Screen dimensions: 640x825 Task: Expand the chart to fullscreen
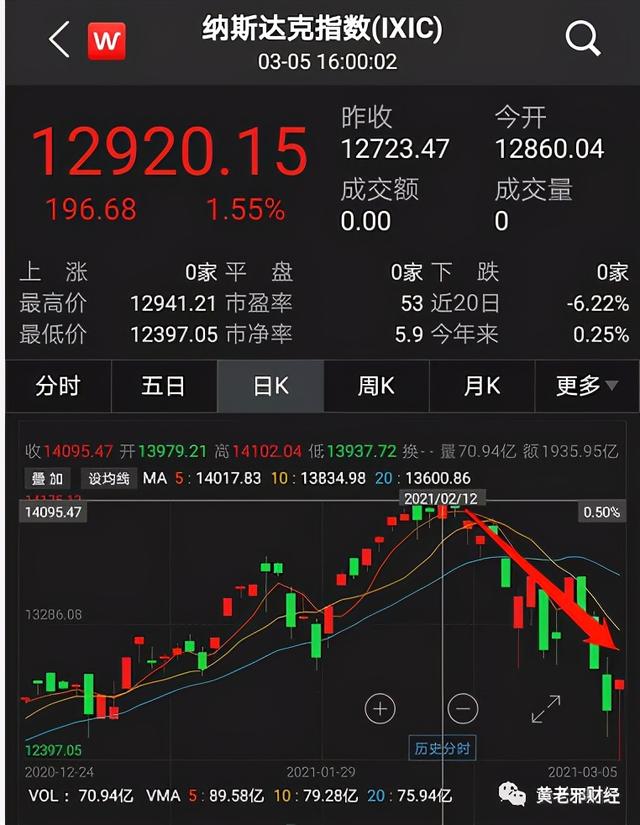click(x=546, y=710)
